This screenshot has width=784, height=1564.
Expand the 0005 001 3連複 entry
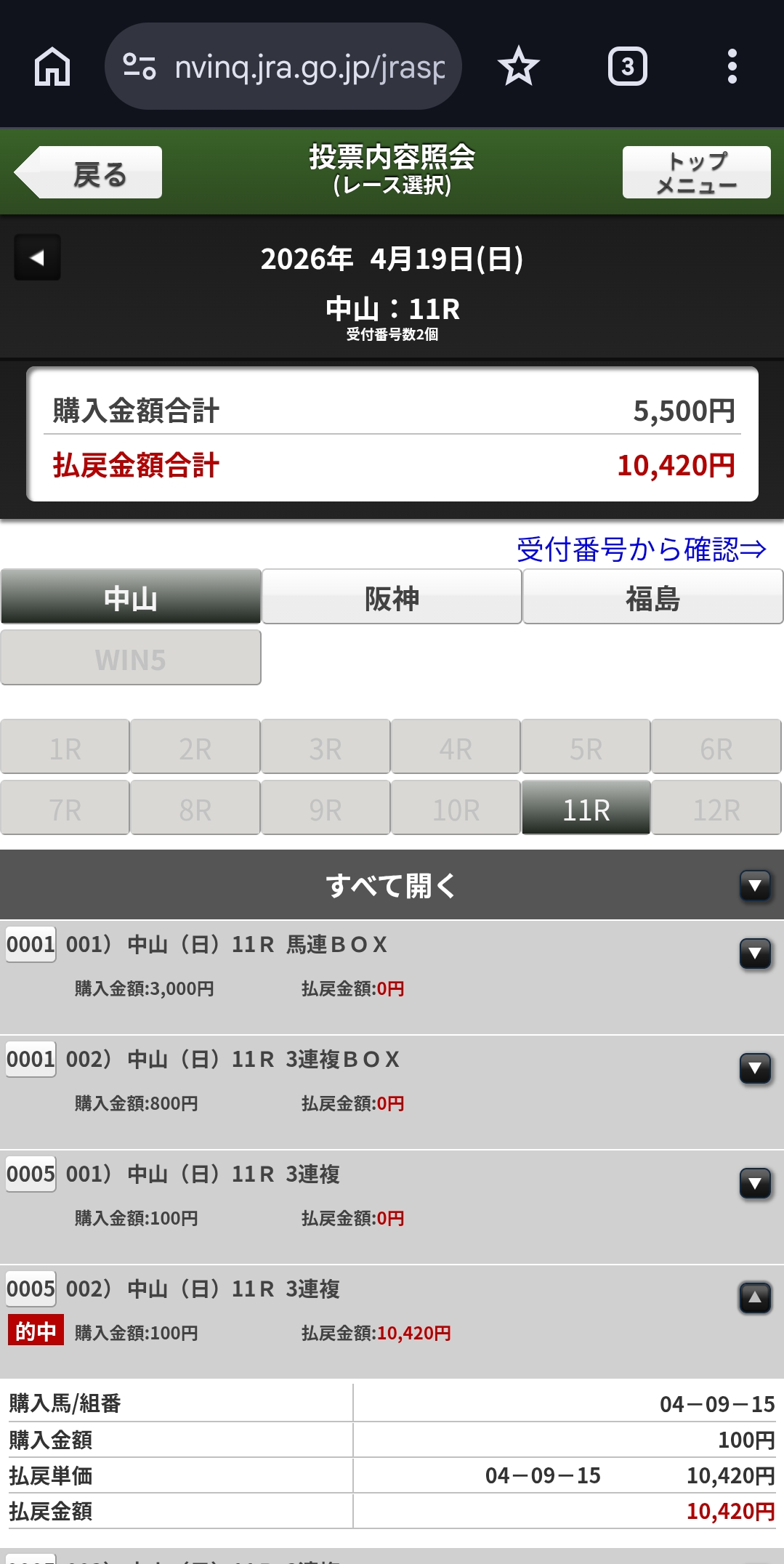pyautogui.click(x=754, y=1183)
